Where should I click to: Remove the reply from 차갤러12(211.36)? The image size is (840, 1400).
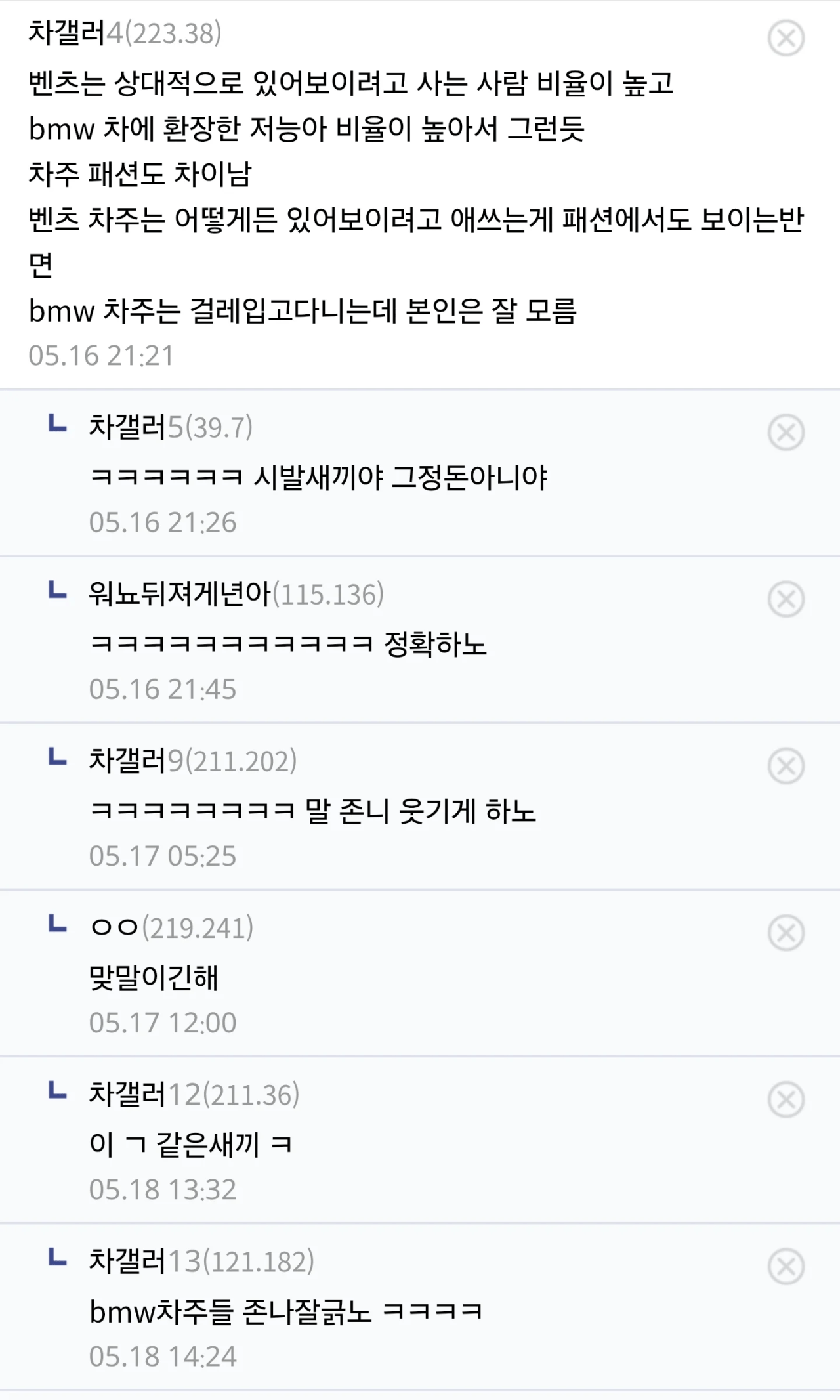(786, 1099)
